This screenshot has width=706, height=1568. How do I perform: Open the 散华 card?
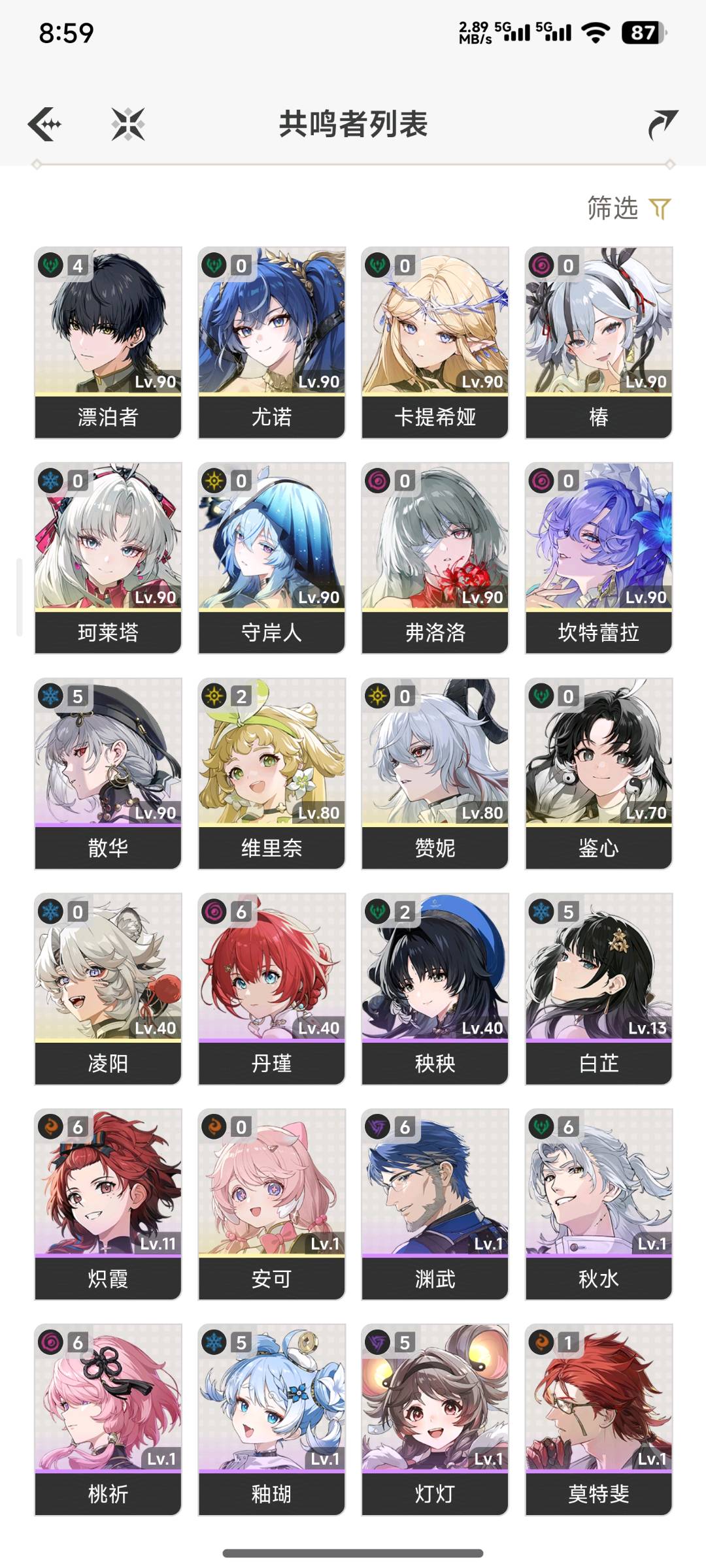coord(108,774)
